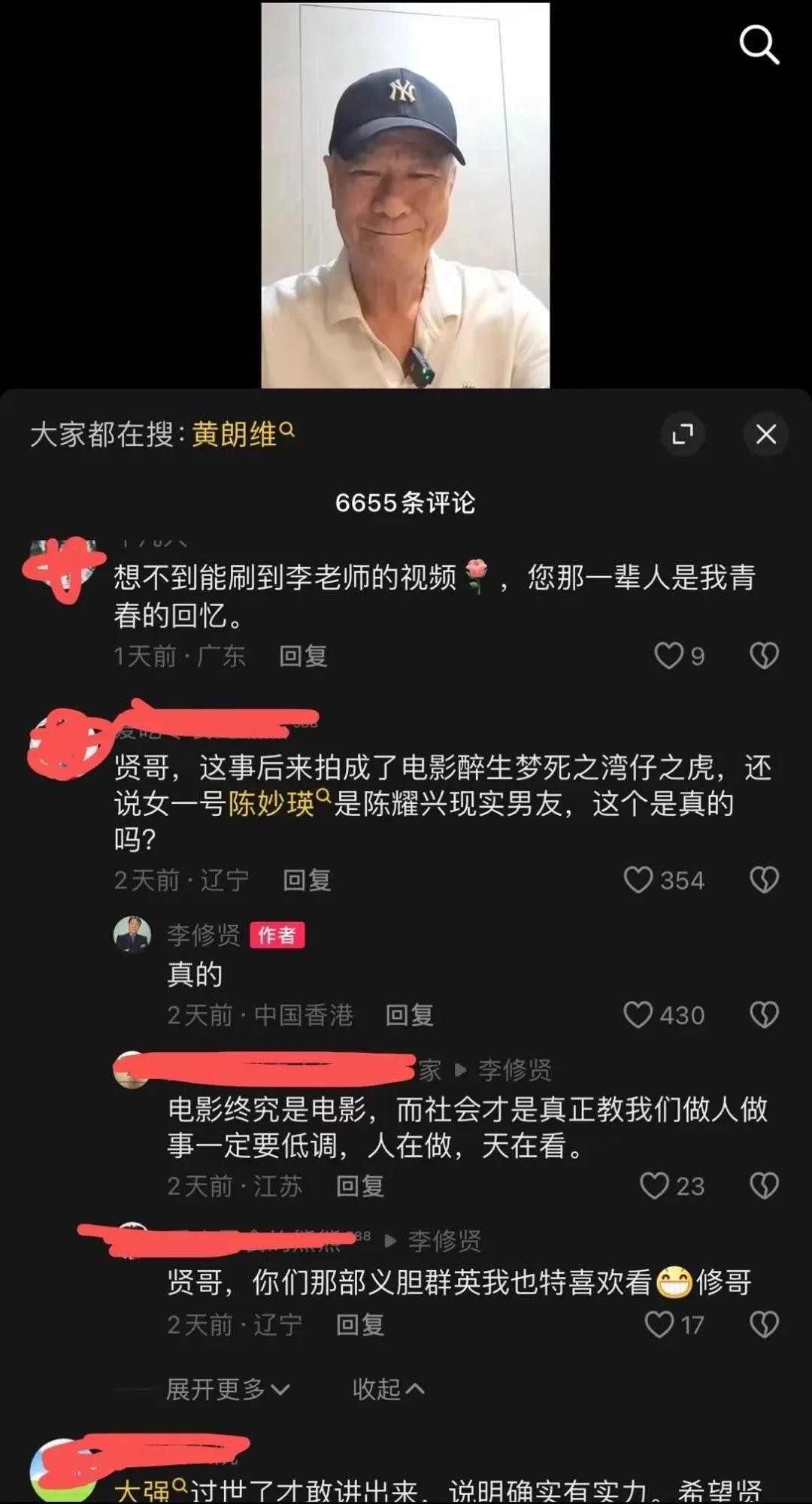812x1504 pixels.
Task: Collapse the reply thread with 收起
Action: point(388,1389)
